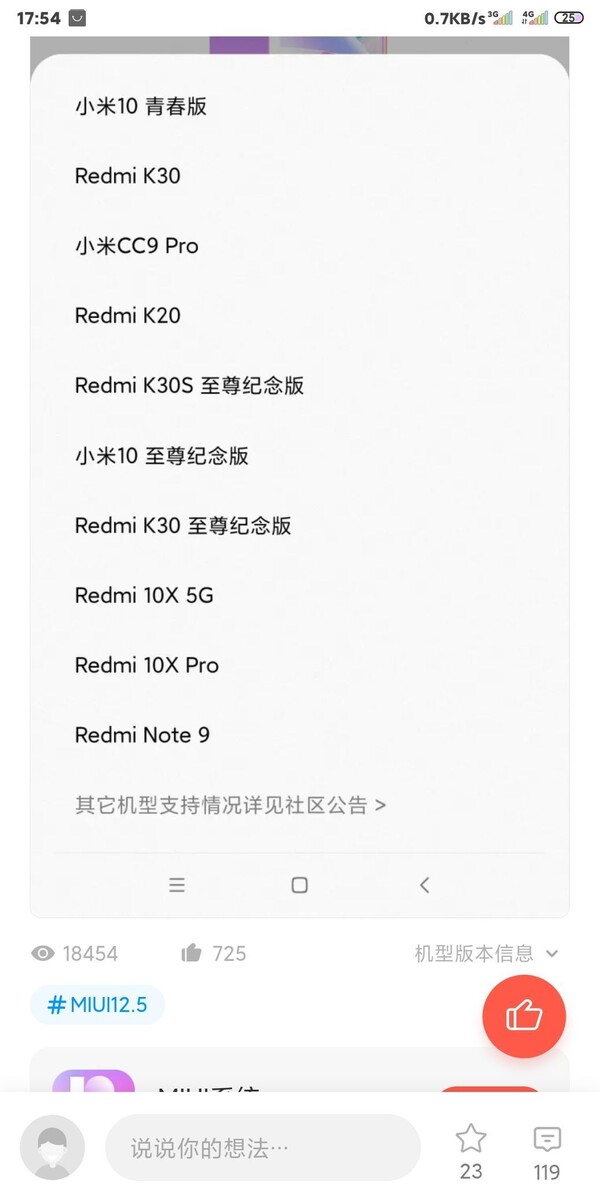The height and width of the screenshot is (1200, 600).
Task: Open the #MIUI12.5 topic tag
Action: 97,1005
